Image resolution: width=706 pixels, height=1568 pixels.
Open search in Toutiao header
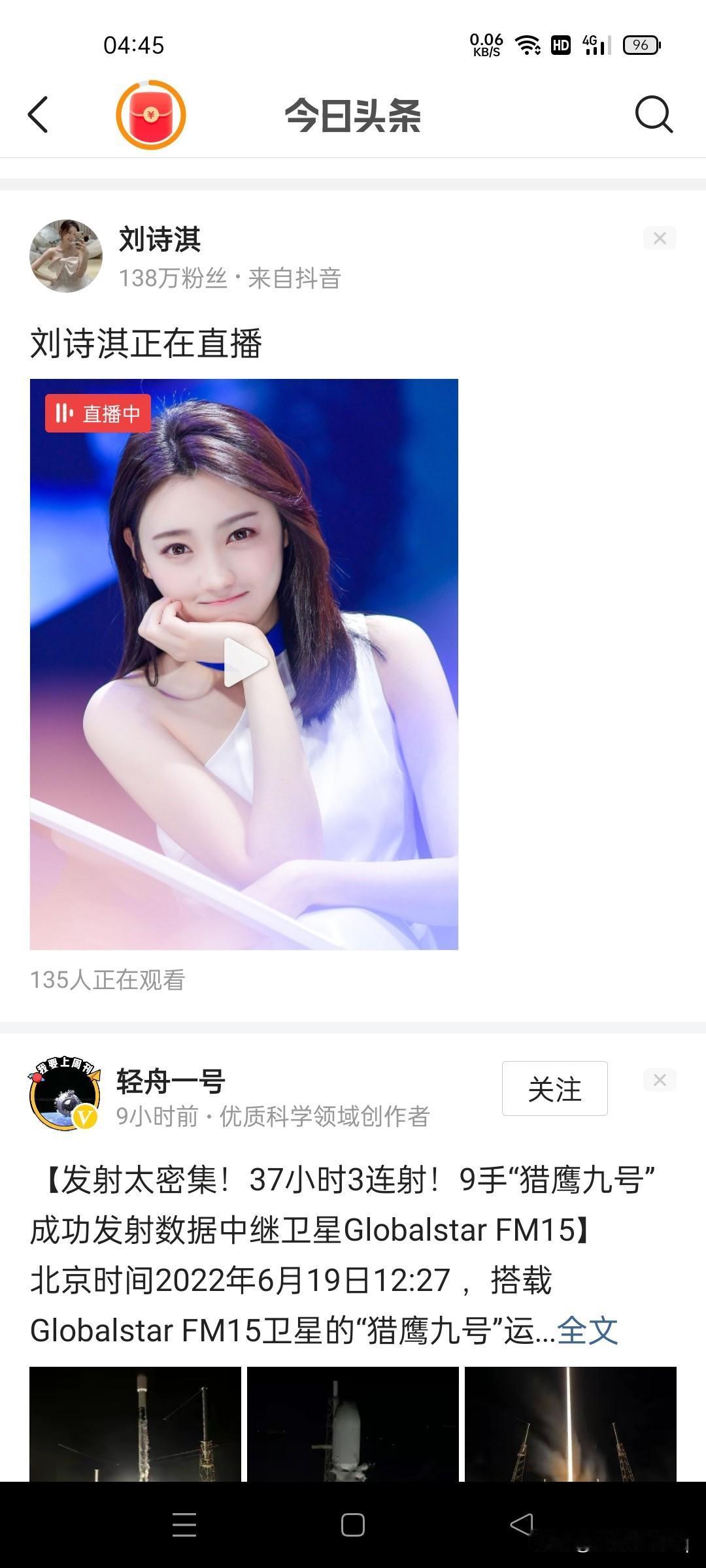653,116
